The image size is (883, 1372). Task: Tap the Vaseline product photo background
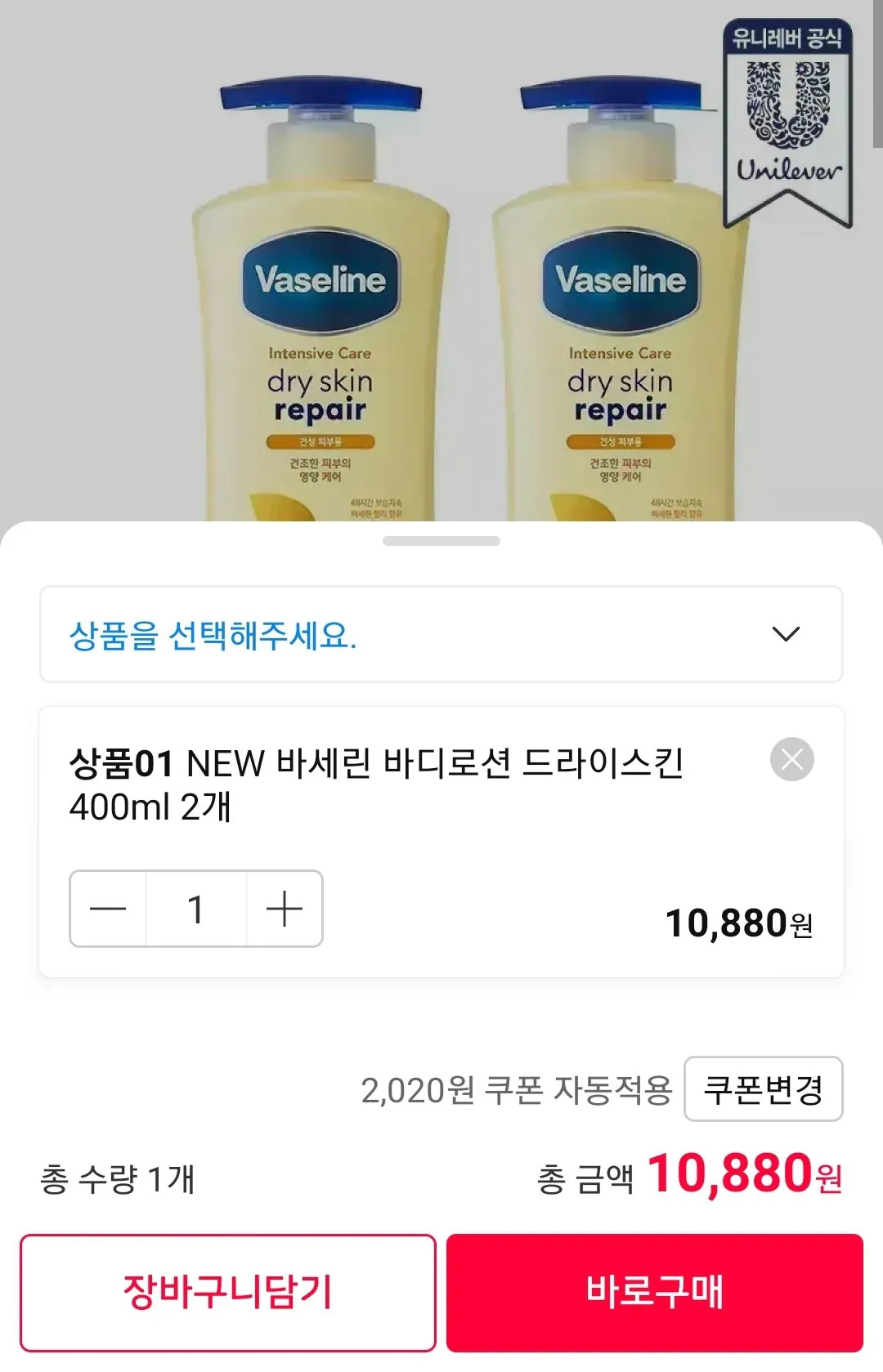[98, 327]
